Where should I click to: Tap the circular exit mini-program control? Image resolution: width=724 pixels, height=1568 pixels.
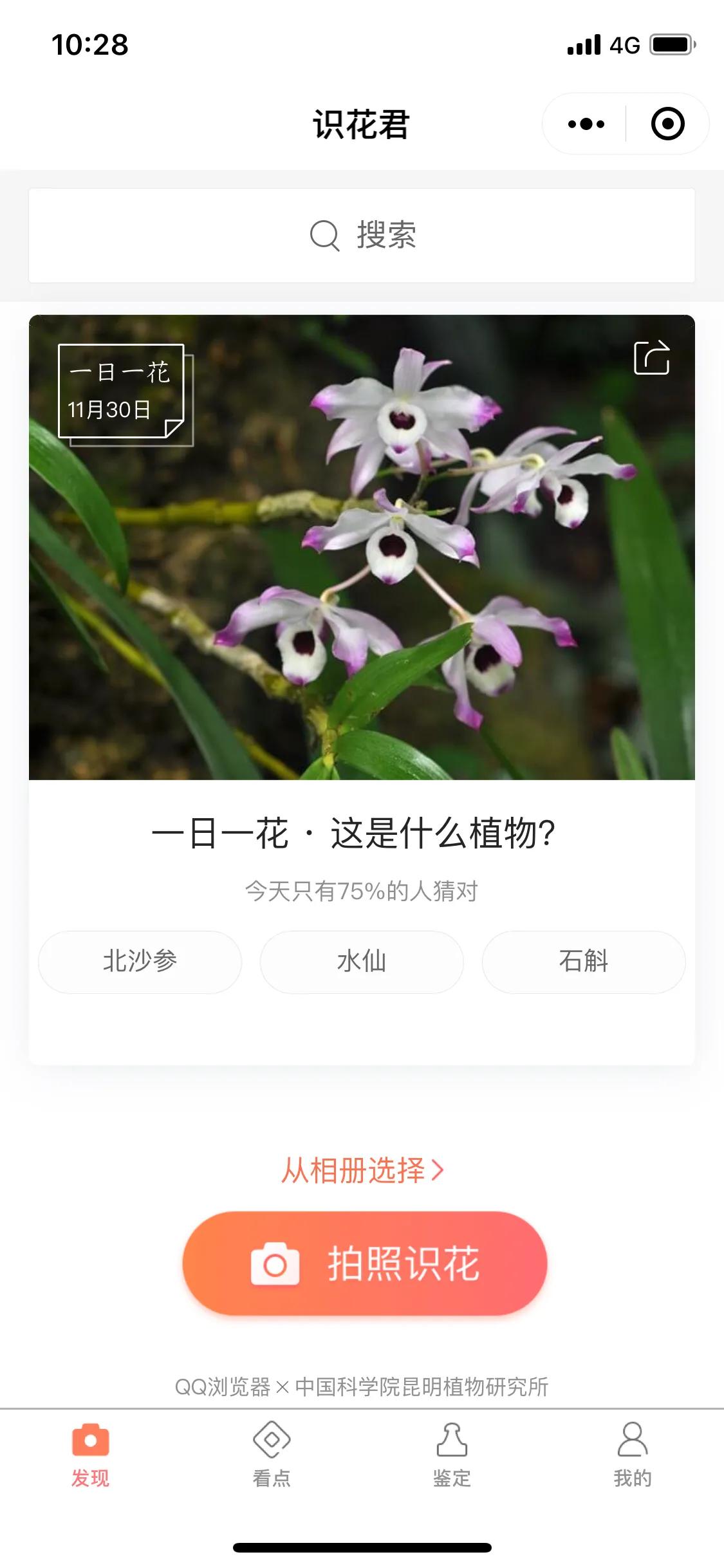(667, 124)
